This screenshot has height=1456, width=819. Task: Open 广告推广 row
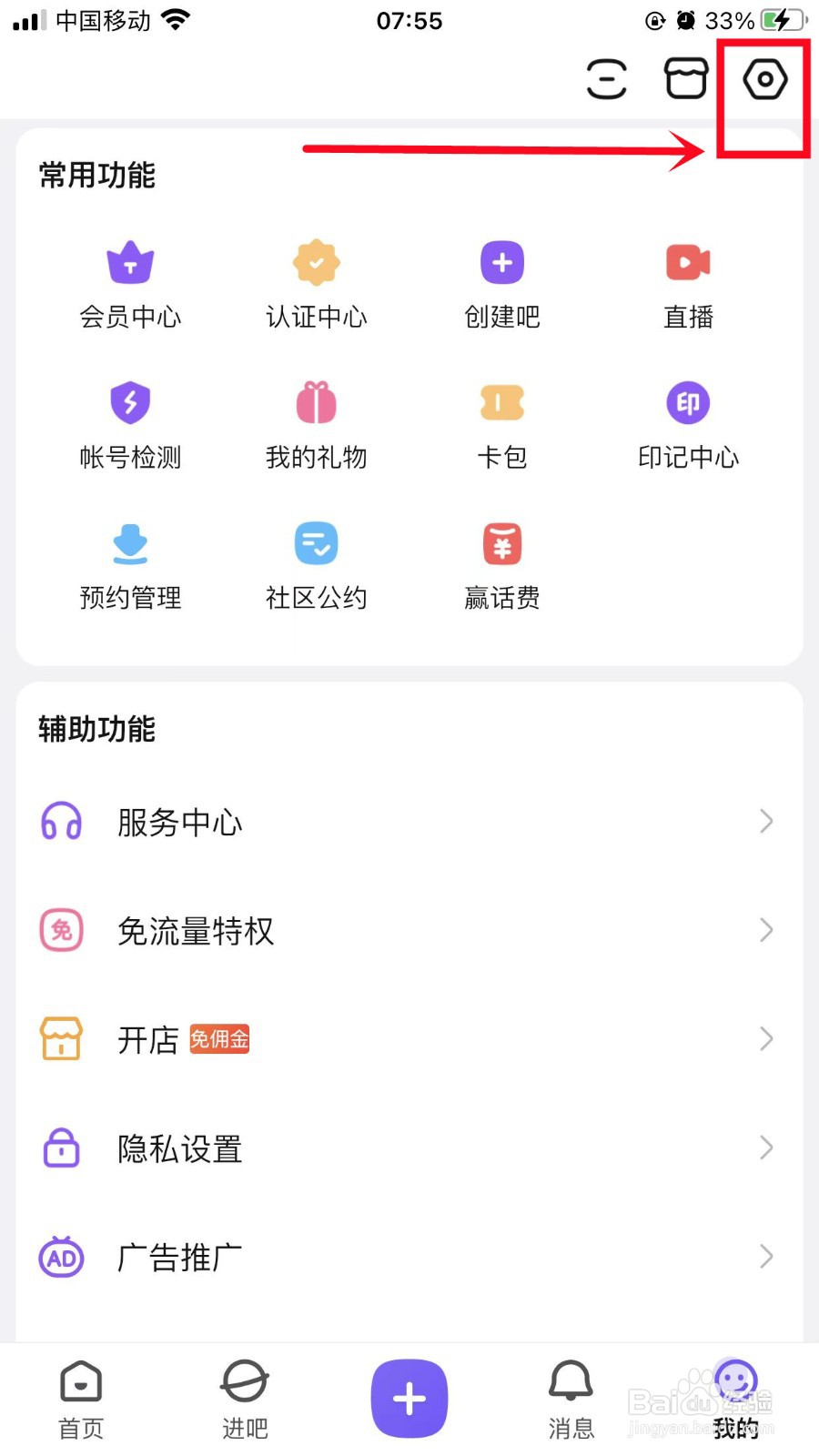tap(409, 1257)
